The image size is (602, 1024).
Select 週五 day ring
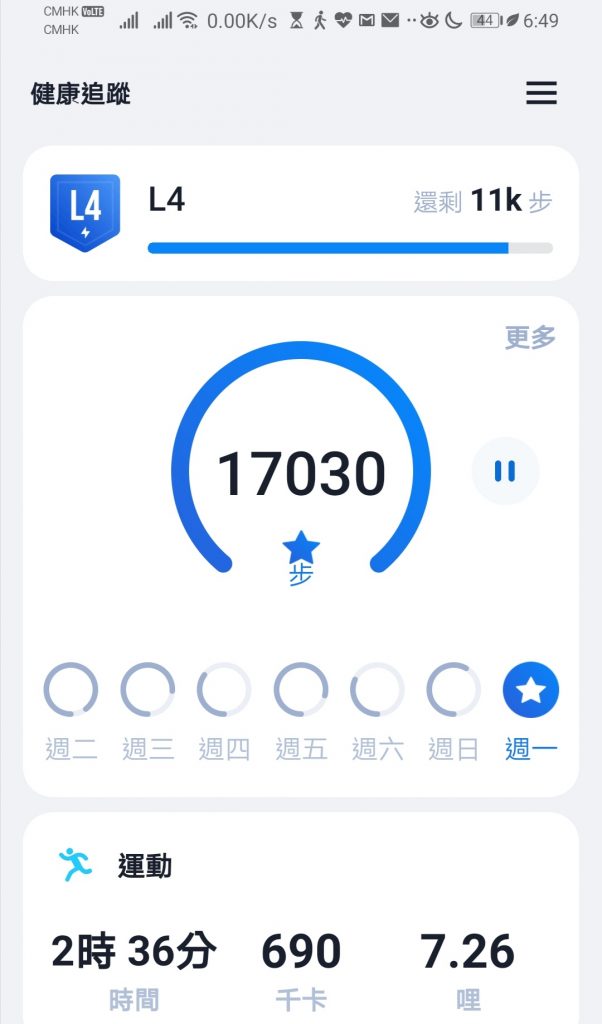[x=301, y=690]
